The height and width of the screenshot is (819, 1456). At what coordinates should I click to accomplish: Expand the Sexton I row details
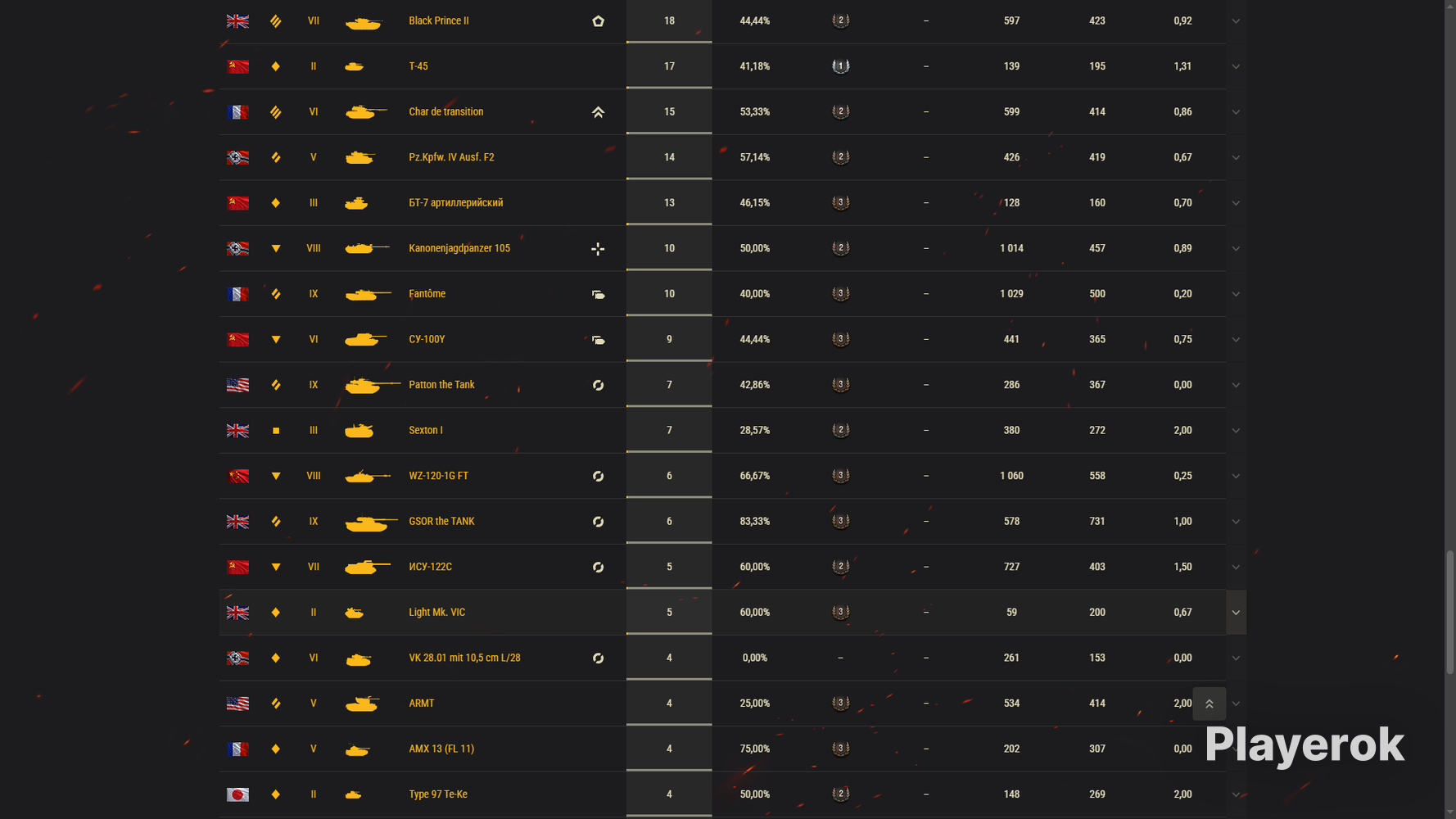coord(1236,431)
